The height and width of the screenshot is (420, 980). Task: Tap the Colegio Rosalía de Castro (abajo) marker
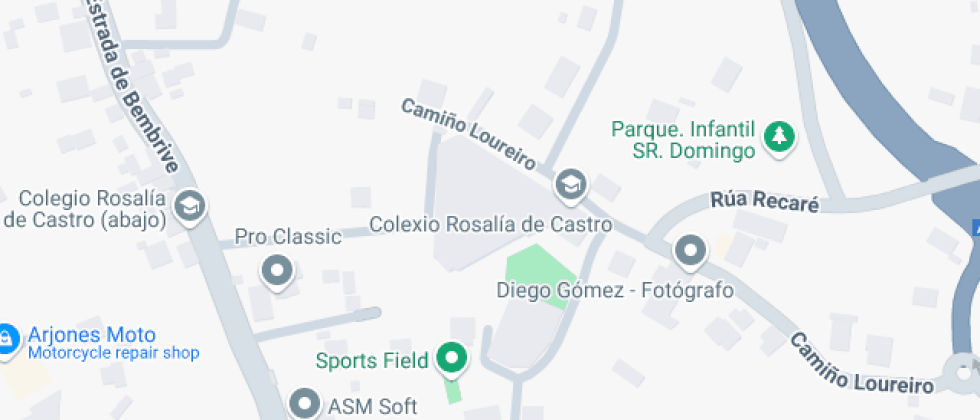click(x=188, y=206)
